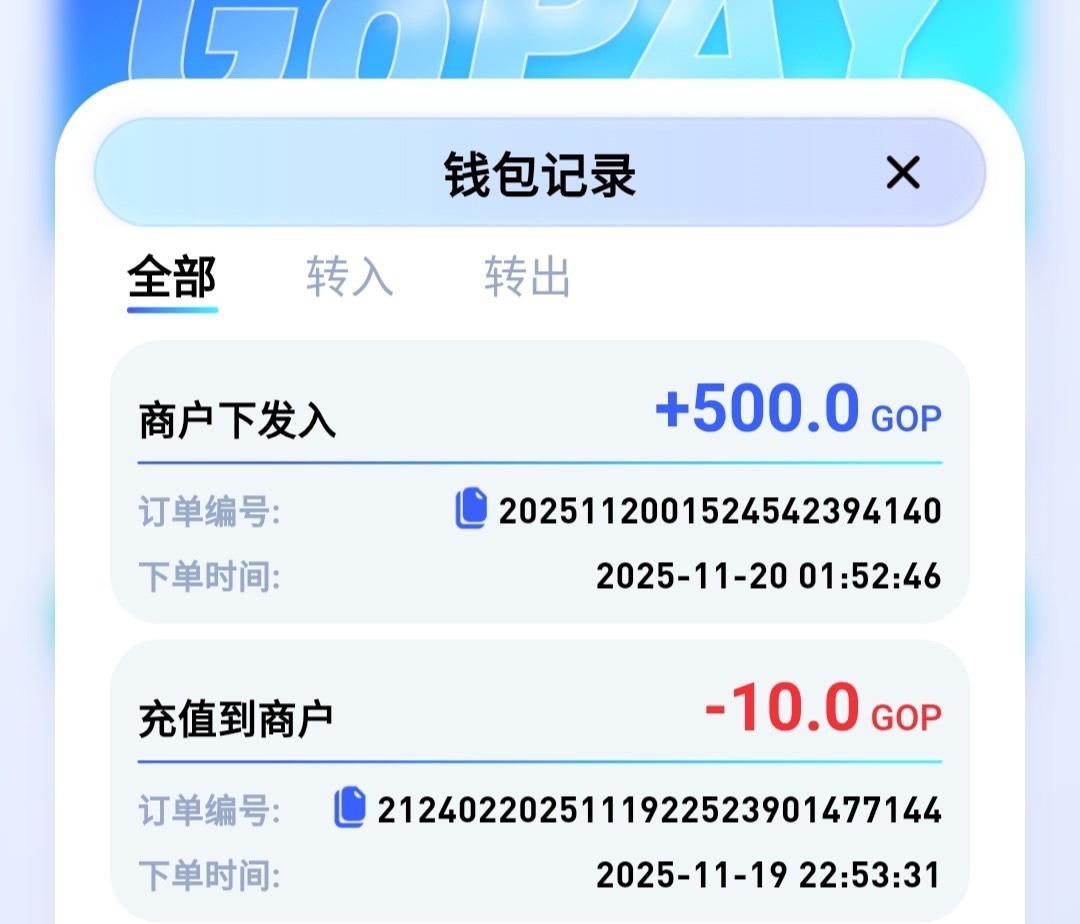Switch to the 转入 tab
Image resolution: width=1080 pixels, height=924 pixels.
(349, 277)
